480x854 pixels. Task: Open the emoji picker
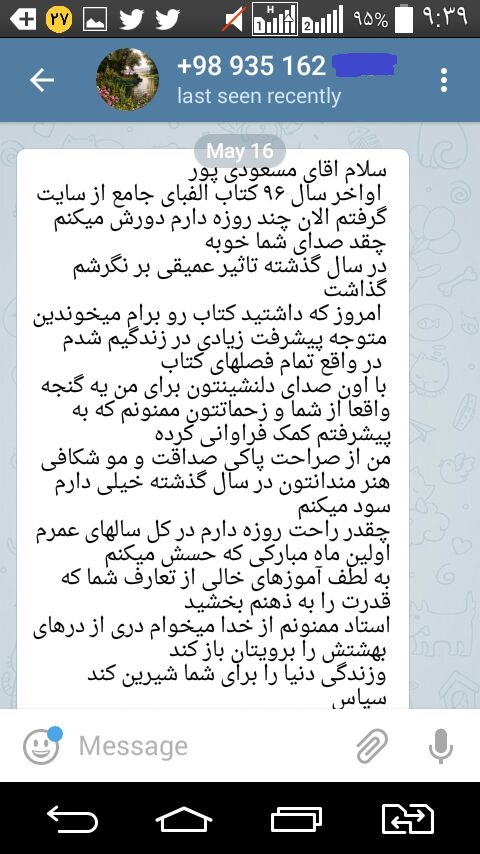pyautogui.click(x=42, y=745)
